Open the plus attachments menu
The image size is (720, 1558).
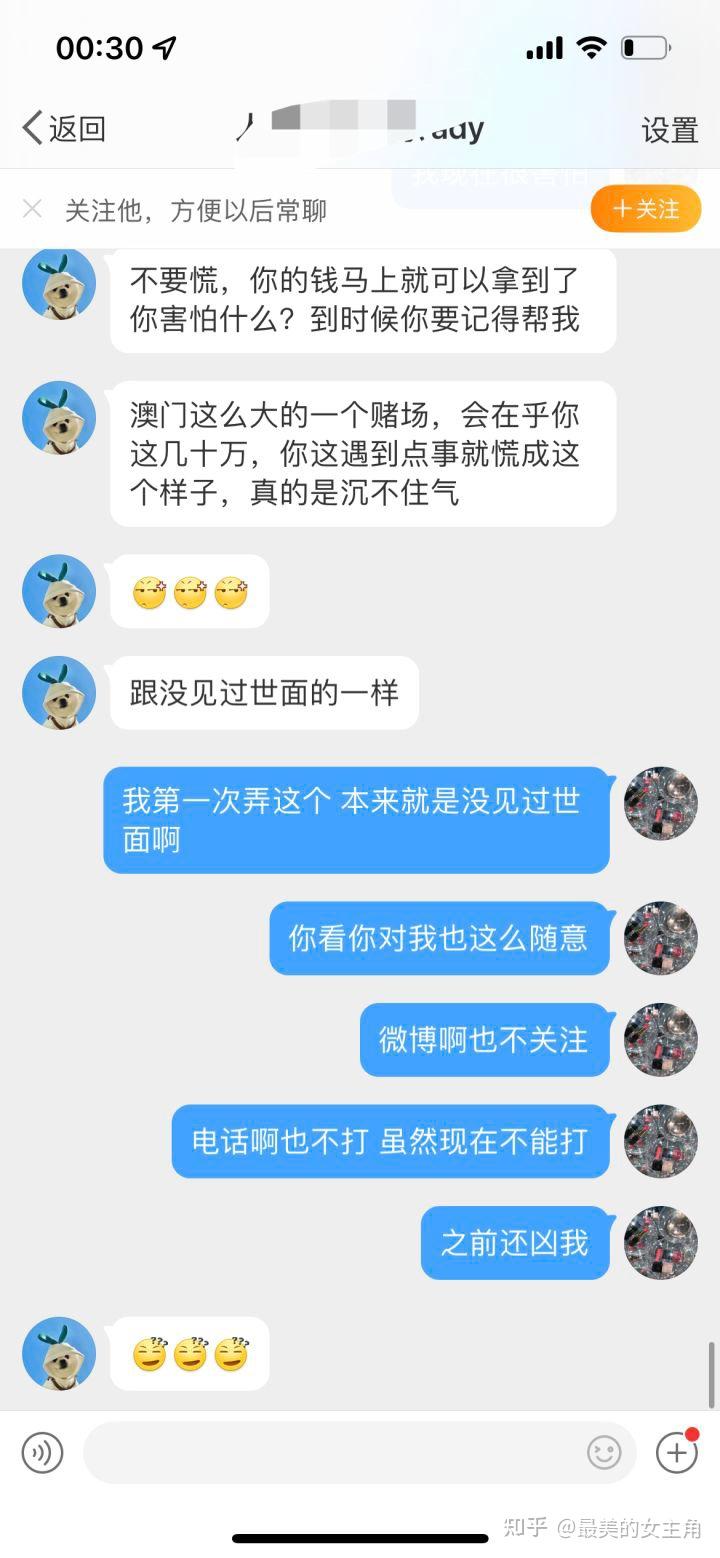coord(676,1452)
